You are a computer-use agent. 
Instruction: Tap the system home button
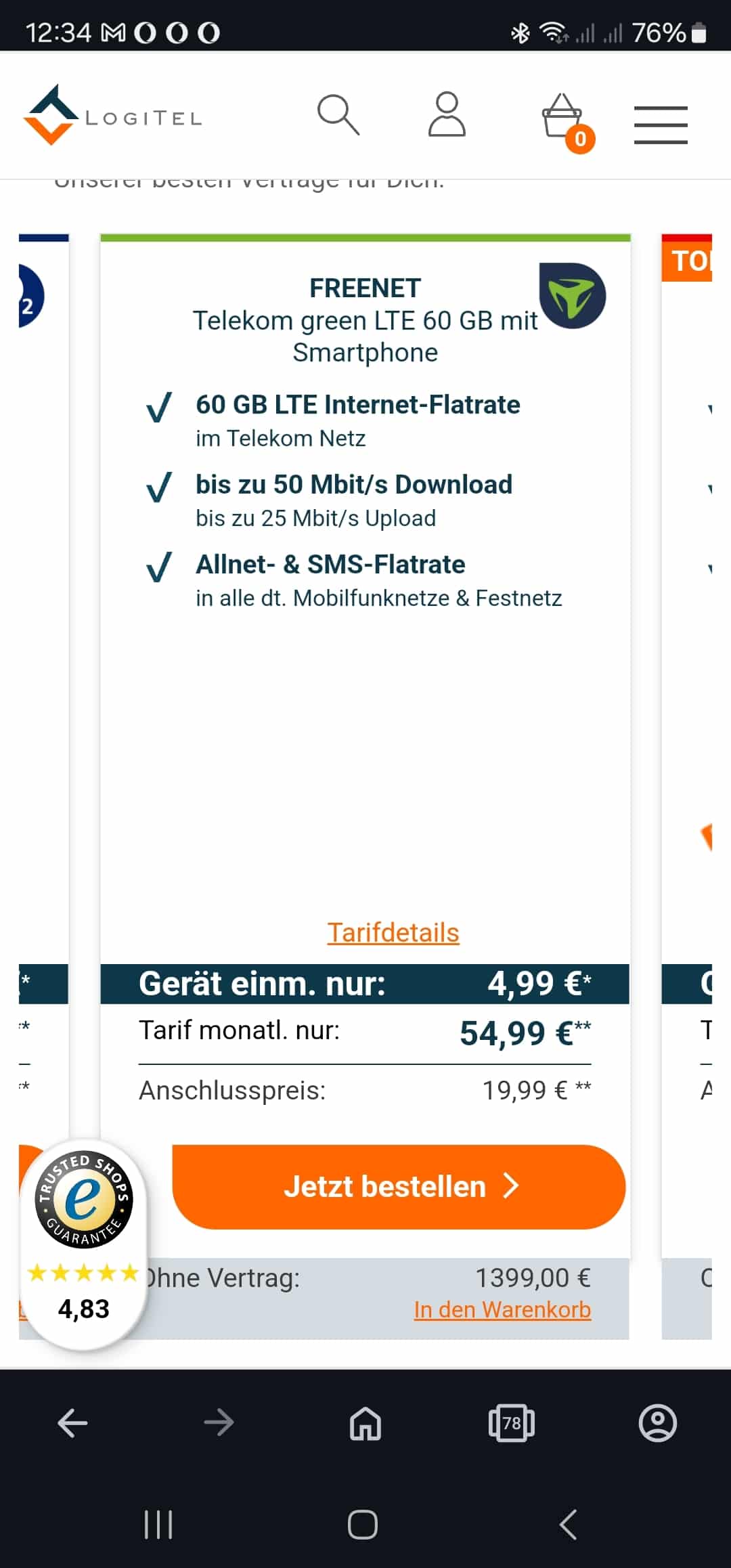click(x=363, y=1525)
